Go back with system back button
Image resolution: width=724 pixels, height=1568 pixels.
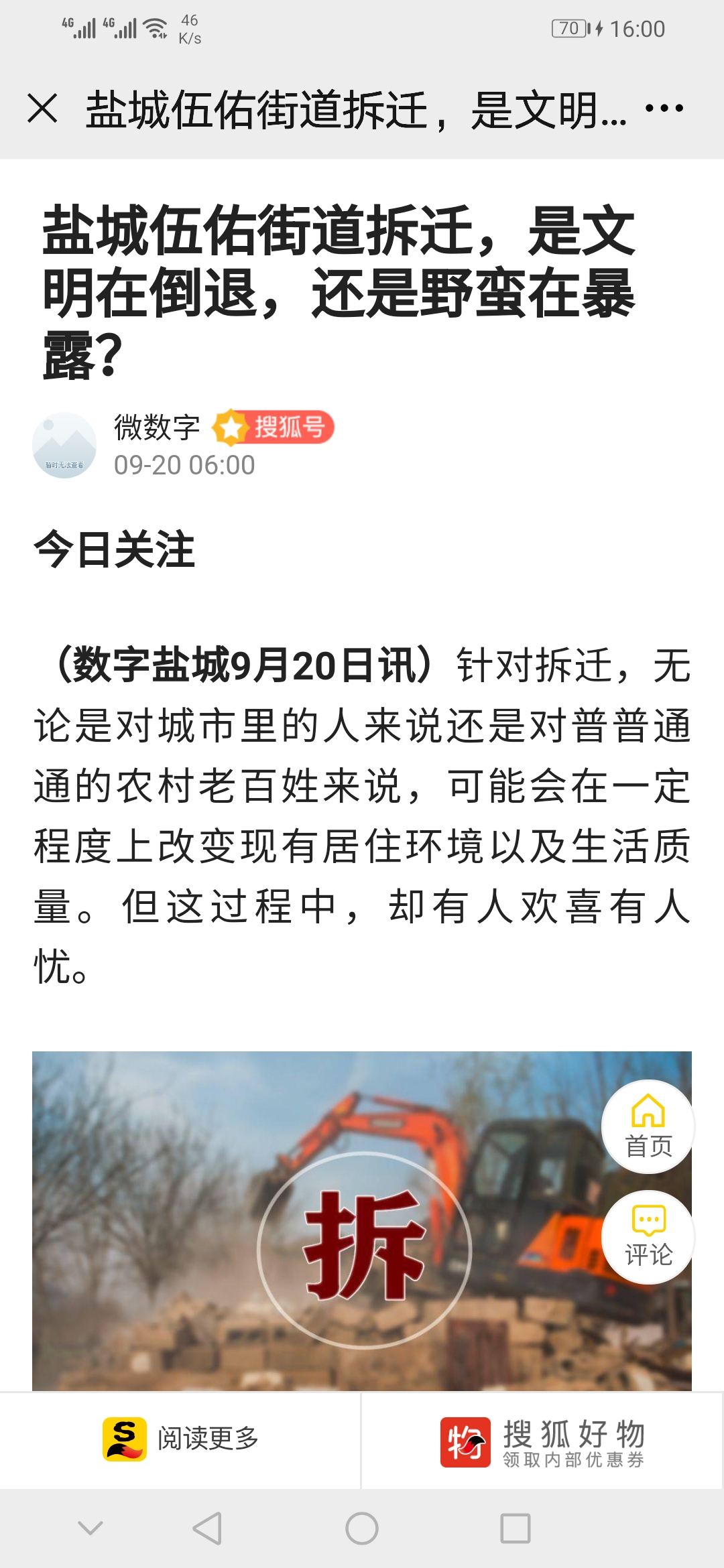[207, 1528]
